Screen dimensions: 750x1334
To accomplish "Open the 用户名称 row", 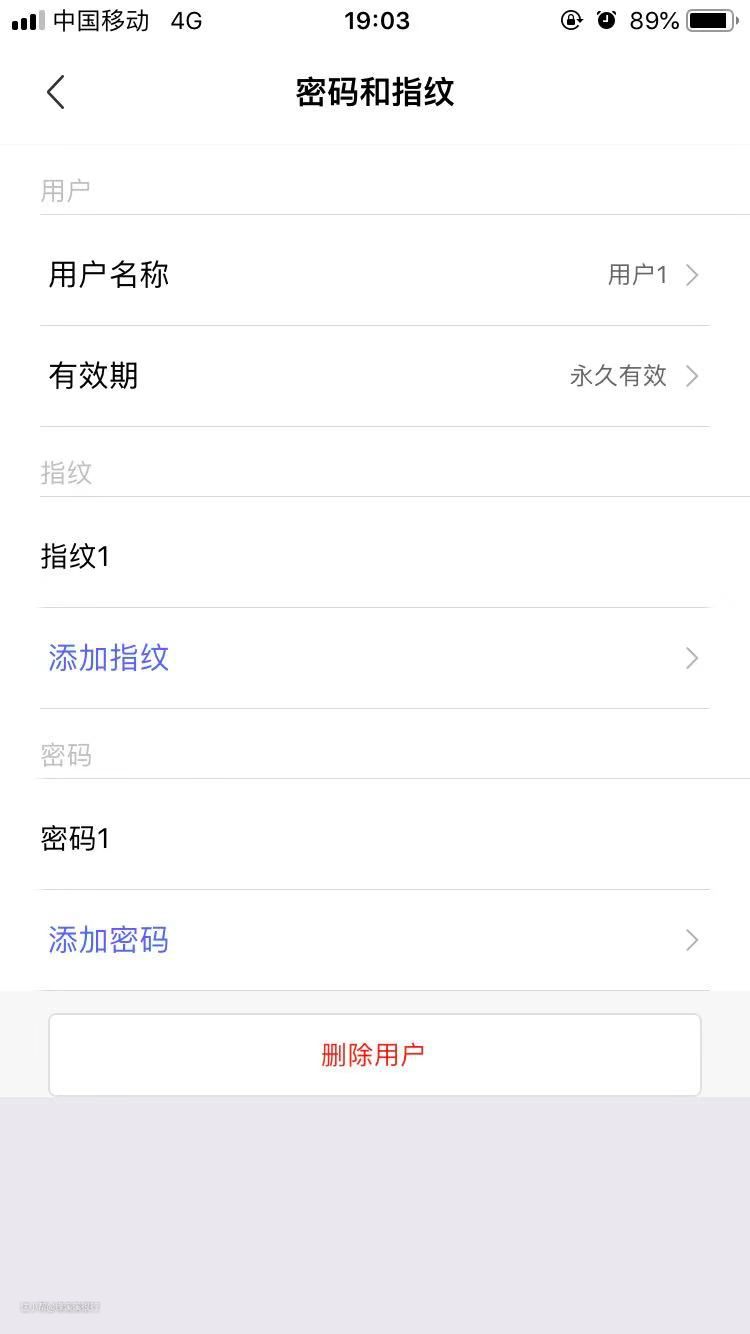I will tap(374, 274).
